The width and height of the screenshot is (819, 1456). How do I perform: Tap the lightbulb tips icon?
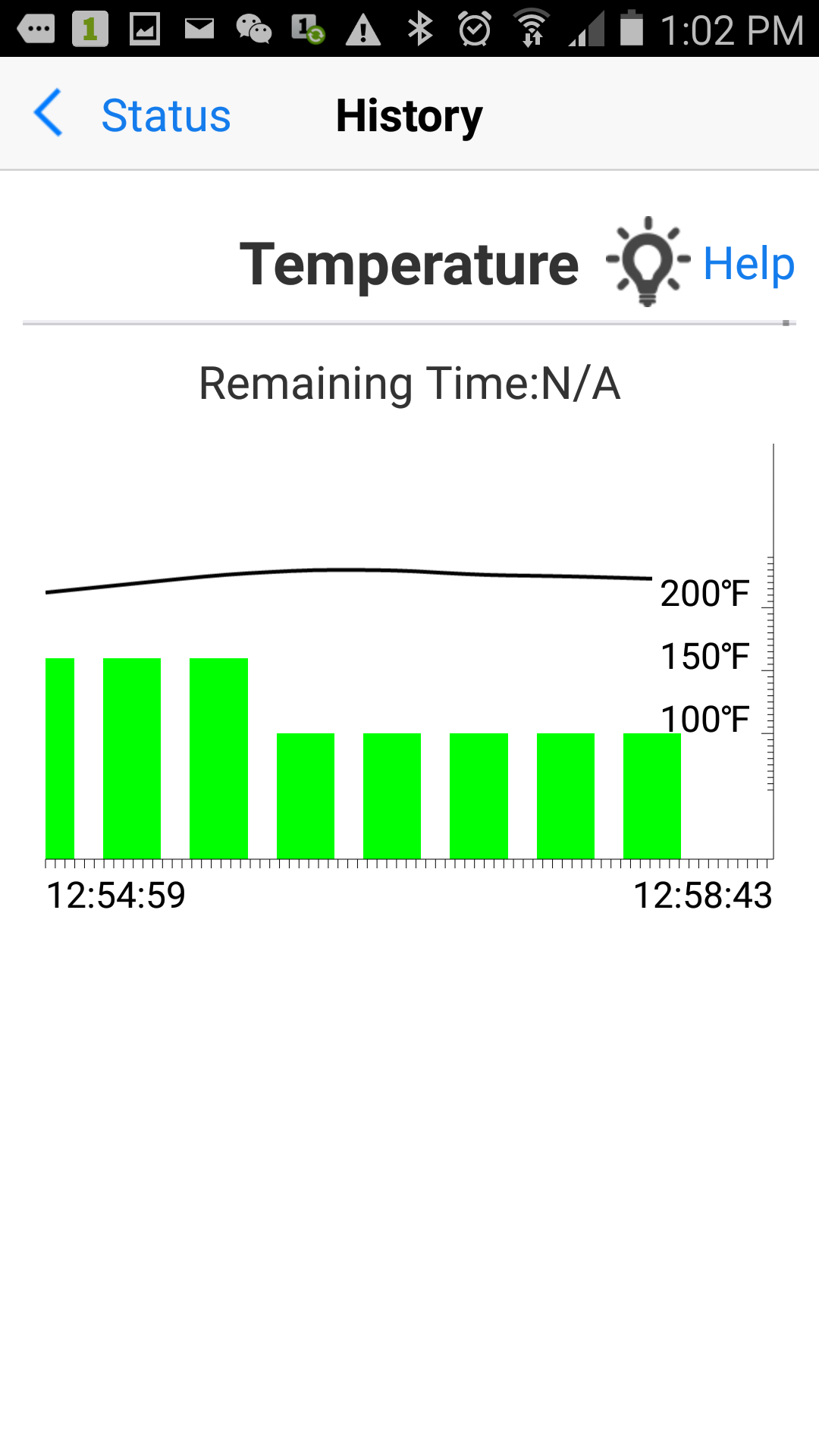[x=648, y=262]
